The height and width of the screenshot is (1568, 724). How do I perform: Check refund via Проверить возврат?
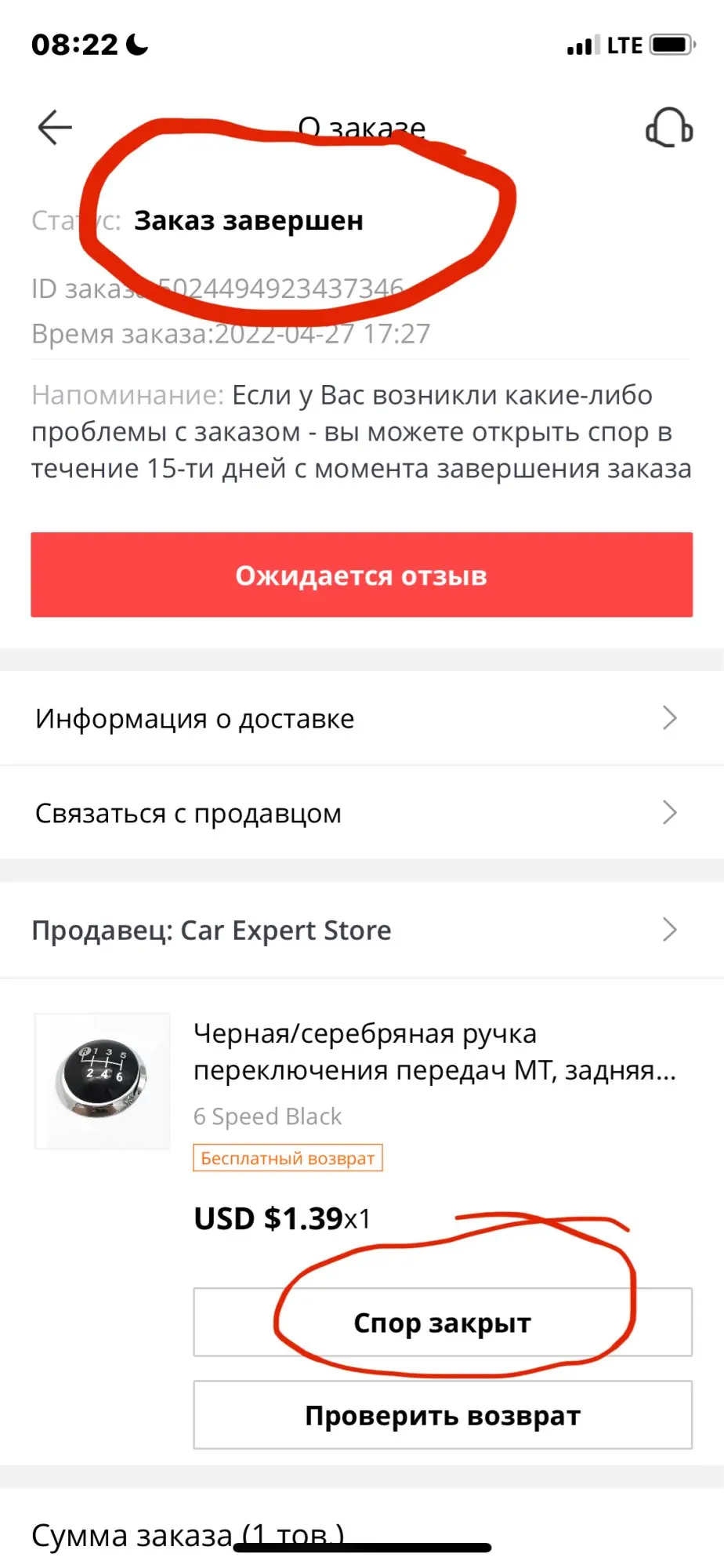coord(443,1415)
